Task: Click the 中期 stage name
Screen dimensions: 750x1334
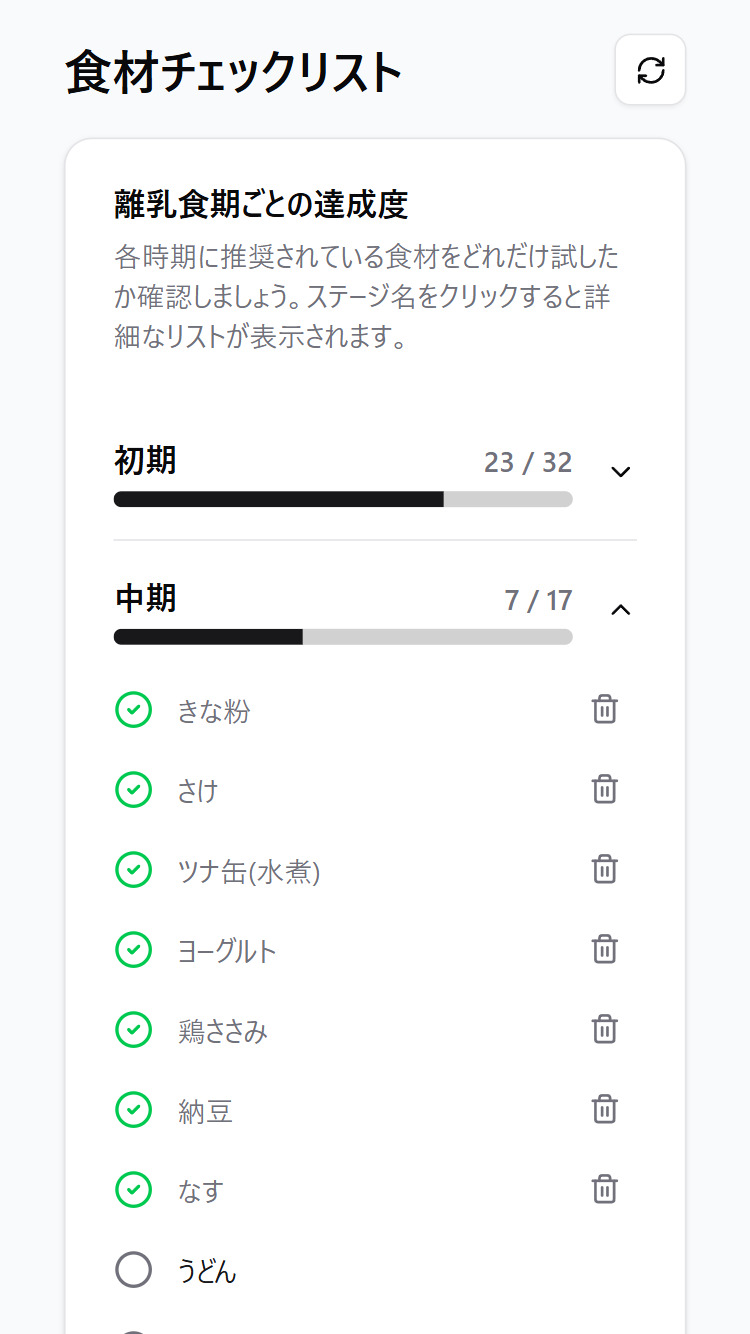Action: coord(146,598)
